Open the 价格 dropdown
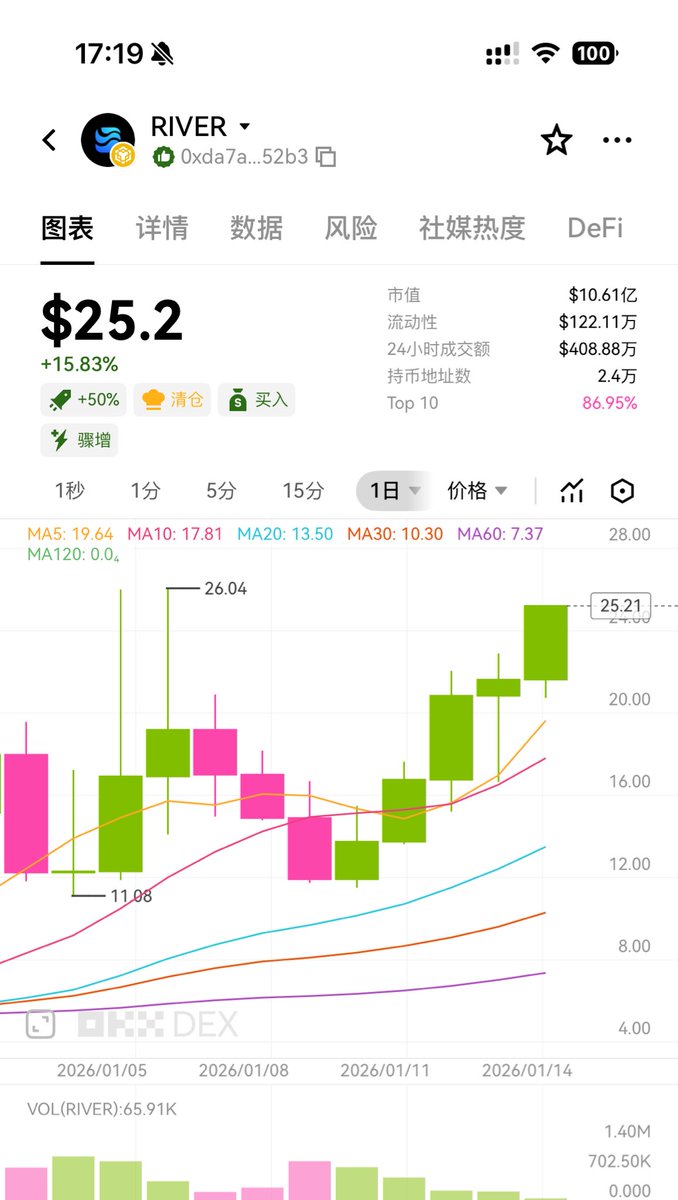 tap(477, 491)
